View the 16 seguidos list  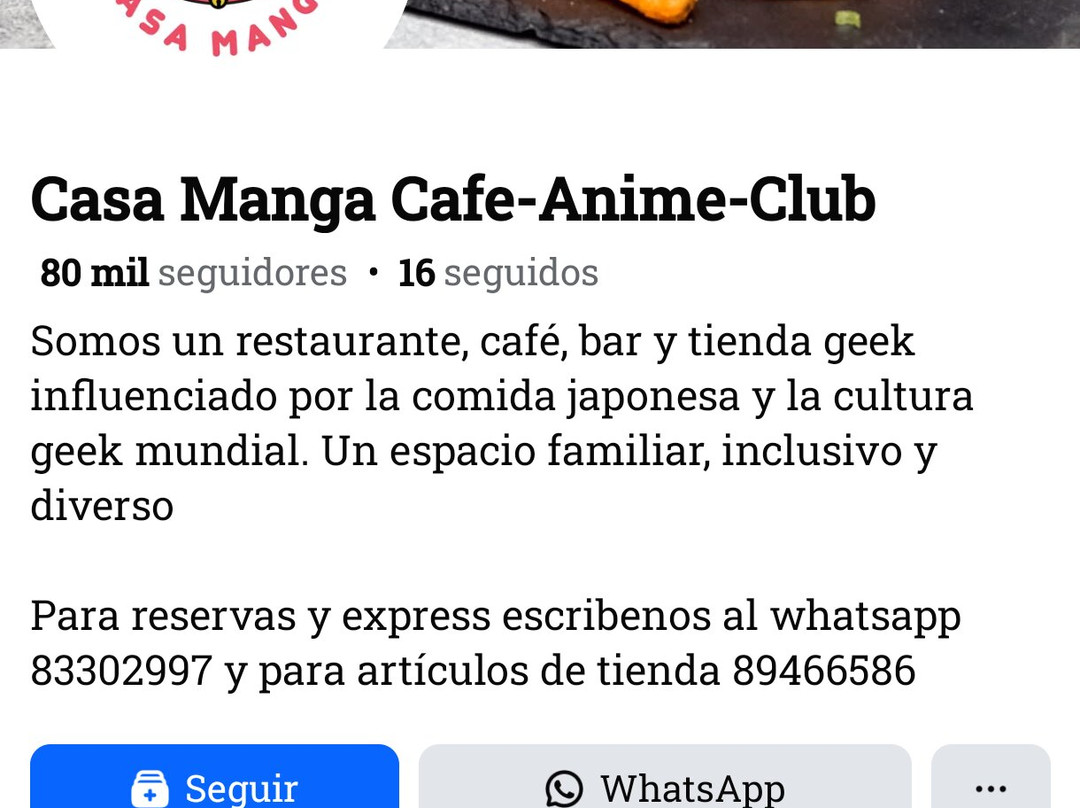click(x=498, y=273)
